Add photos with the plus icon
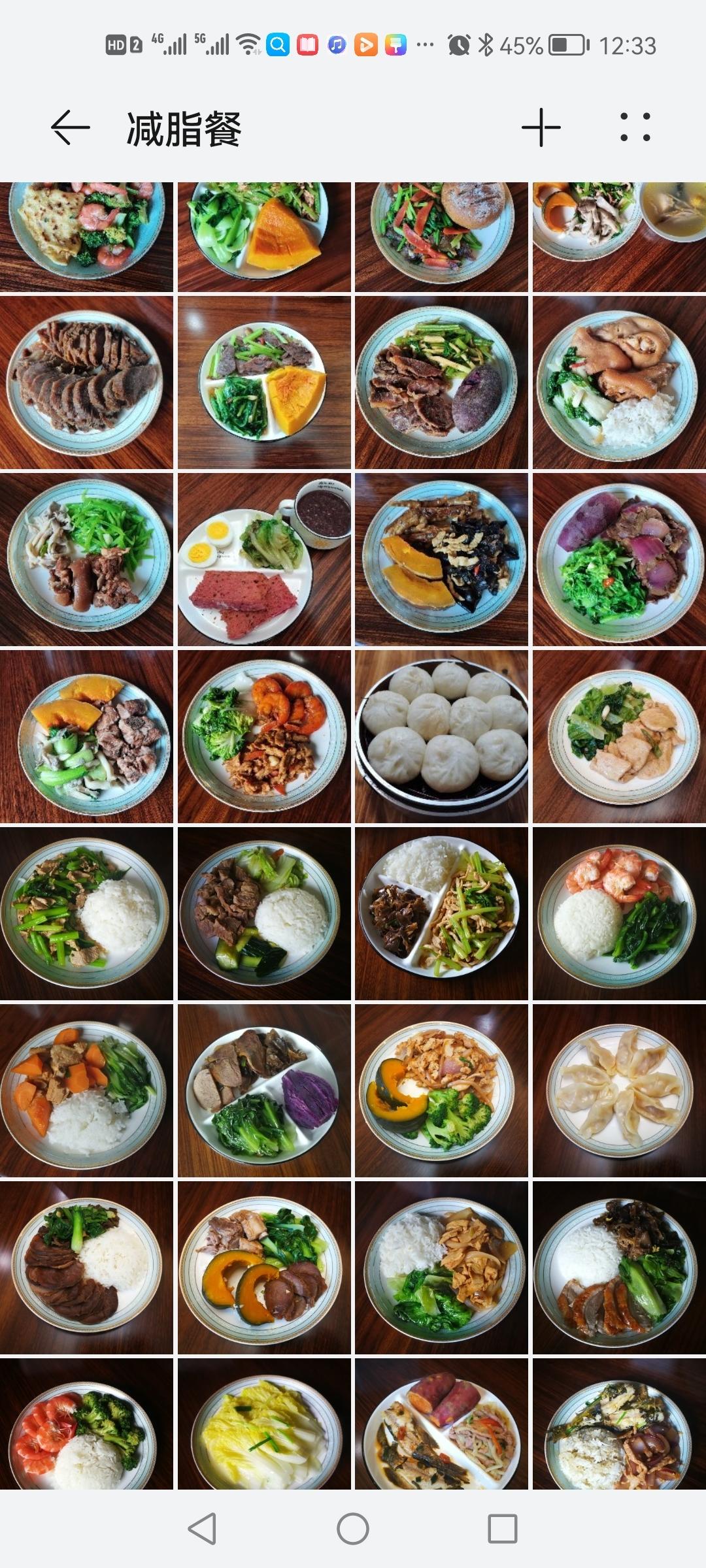This screenshot has height=1568, width=706. 541,127
